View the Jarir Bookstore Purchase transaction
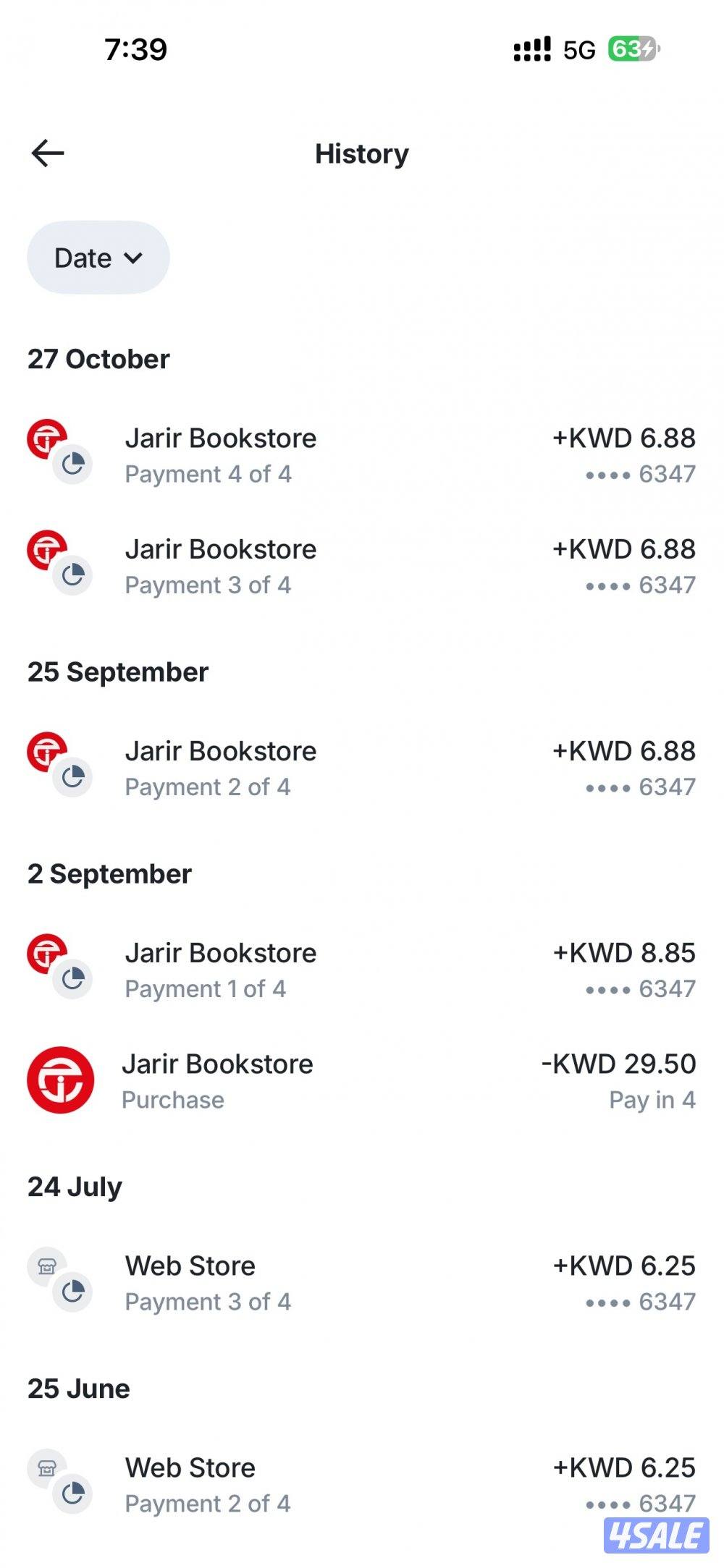The width and height of the screenshot is (724, 1568). point(361,1081)
